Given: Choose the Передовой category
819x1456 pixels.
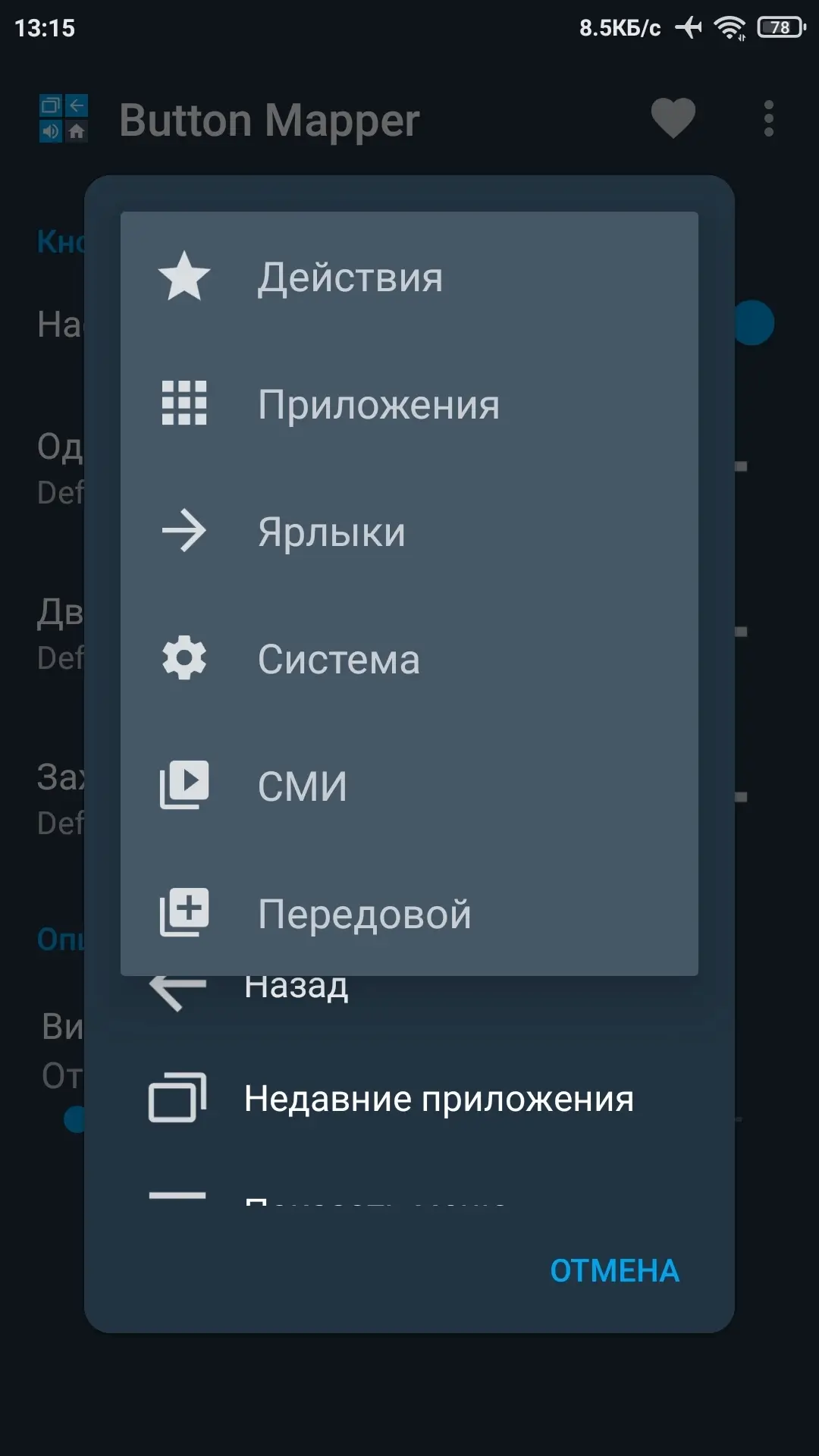Looking at the screenshot, I should click(x=409, y=913).
